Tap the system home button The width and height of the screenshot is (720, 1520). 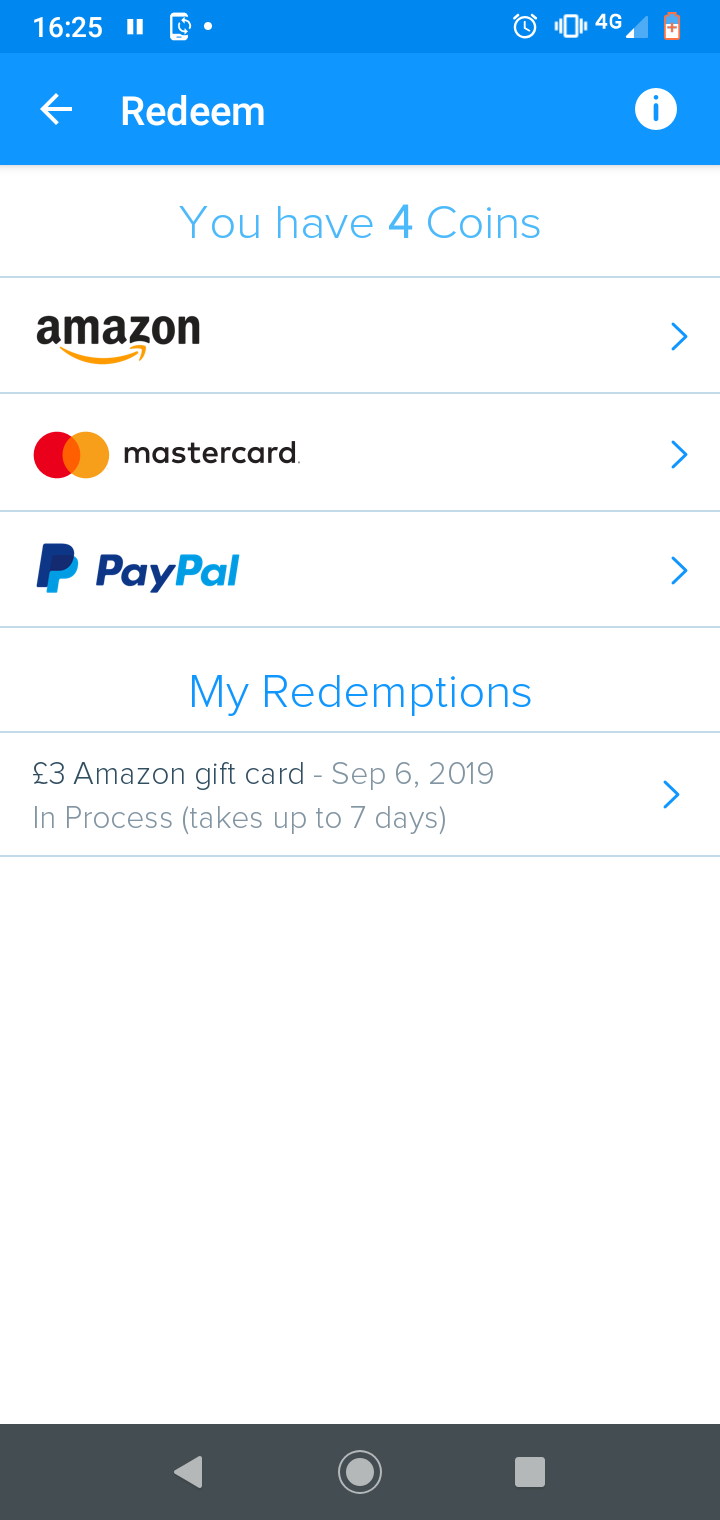(x=360, y=1471)
